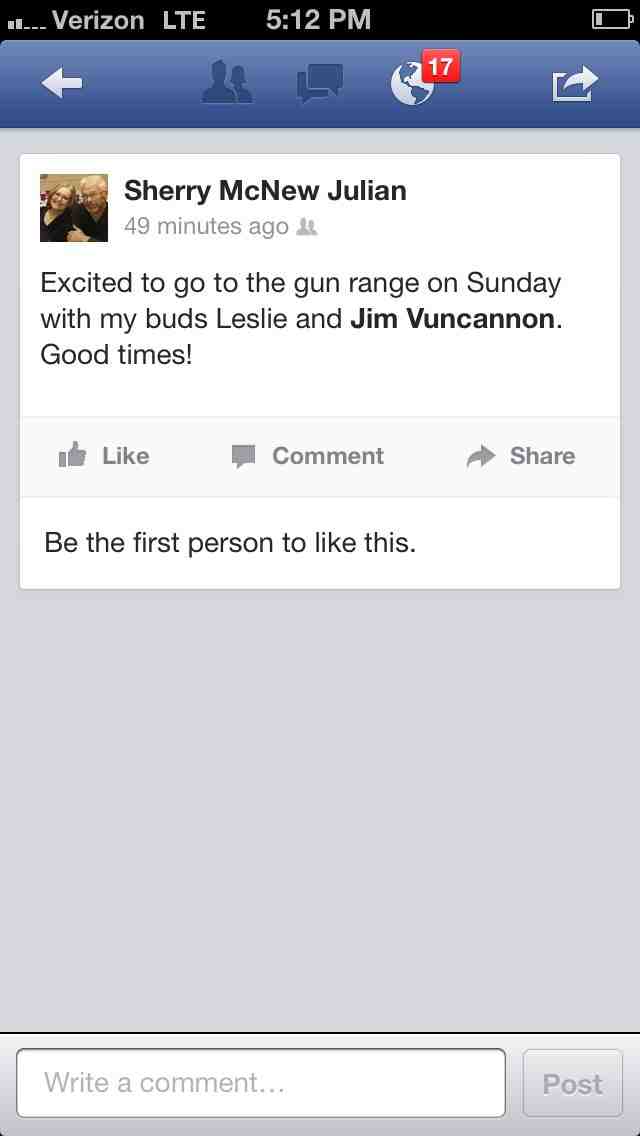Open Sherry McNew Julian's profile name link
640x1136 pixels.
[265, 190]
